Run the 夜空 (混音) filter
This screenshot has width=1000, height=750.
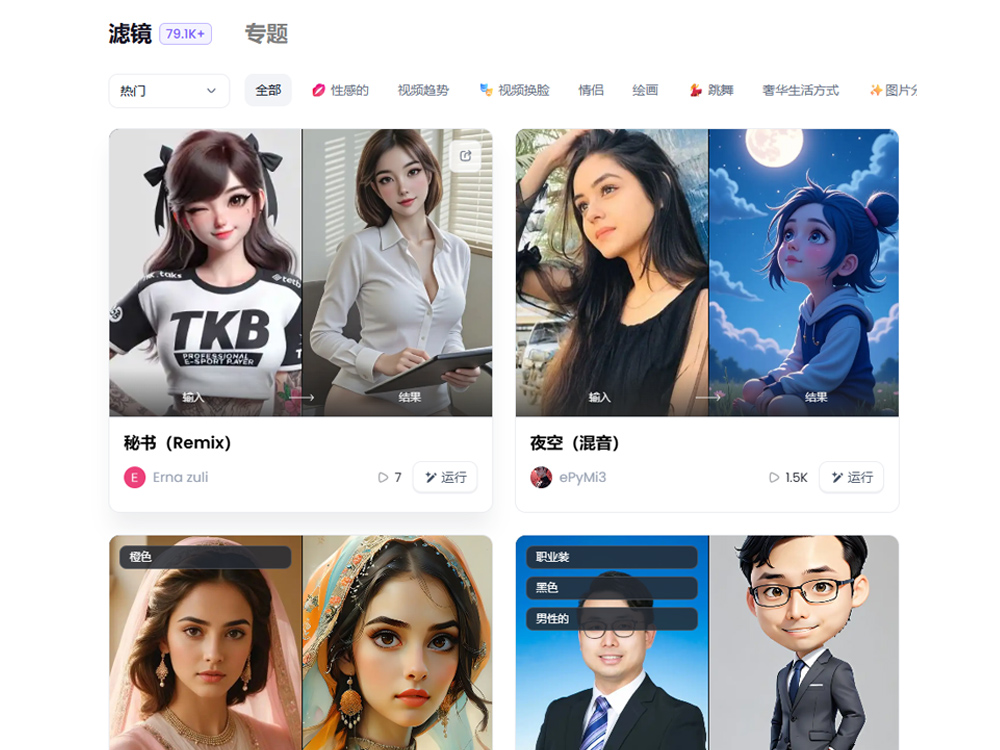coord(851,477)
